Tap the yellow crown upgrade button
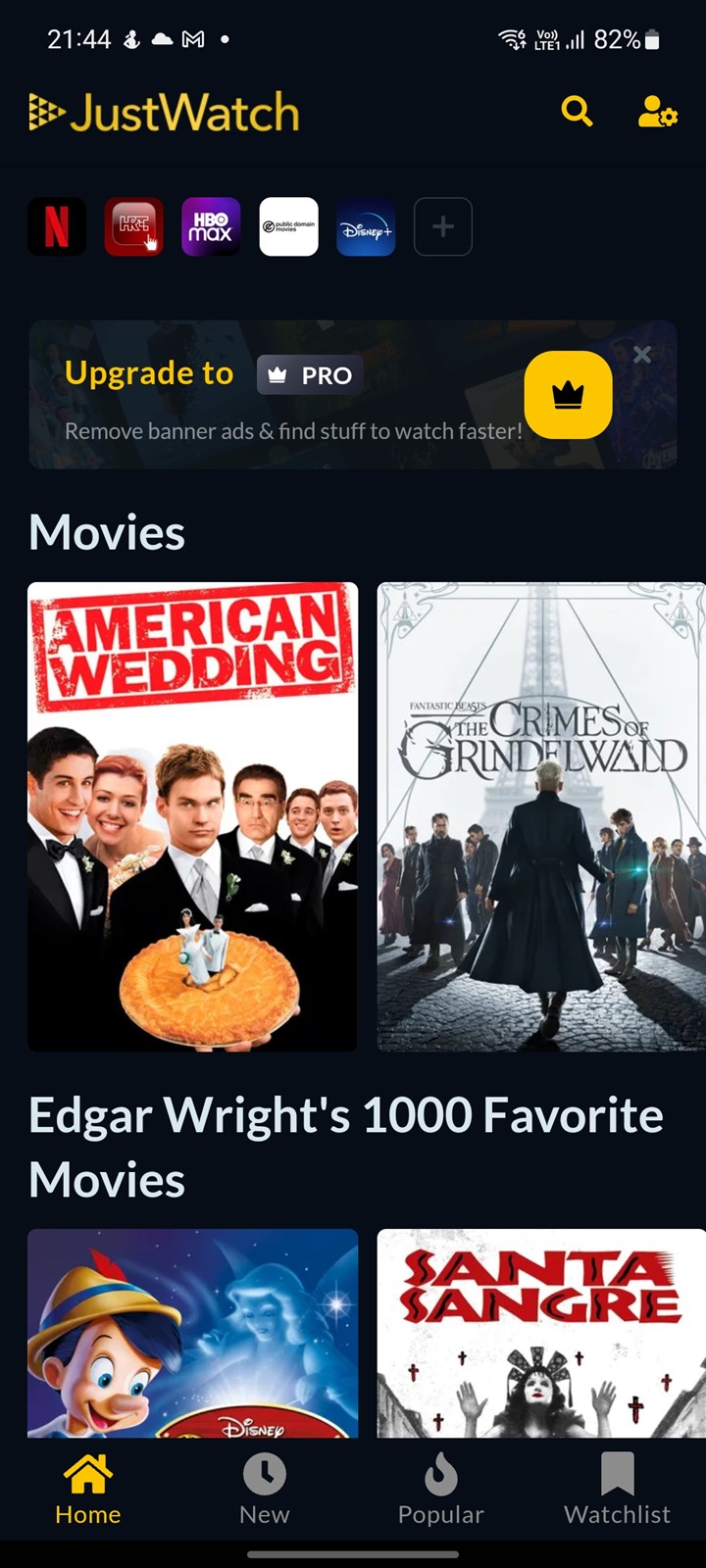This screenshot has width=706, height=1568. coord(569,395)
